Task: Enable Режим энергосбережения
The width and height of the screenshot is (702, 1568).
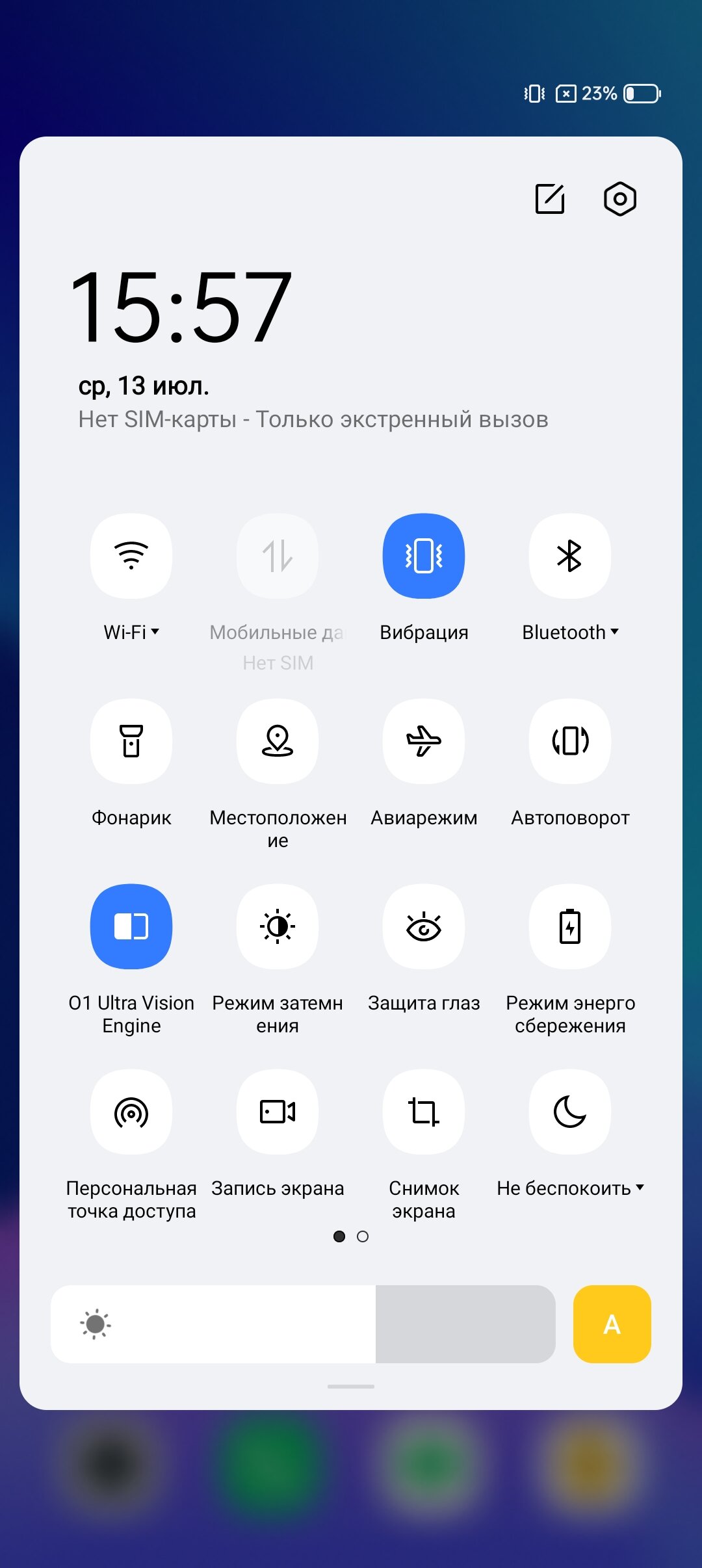Action: (x=570, y=926)
